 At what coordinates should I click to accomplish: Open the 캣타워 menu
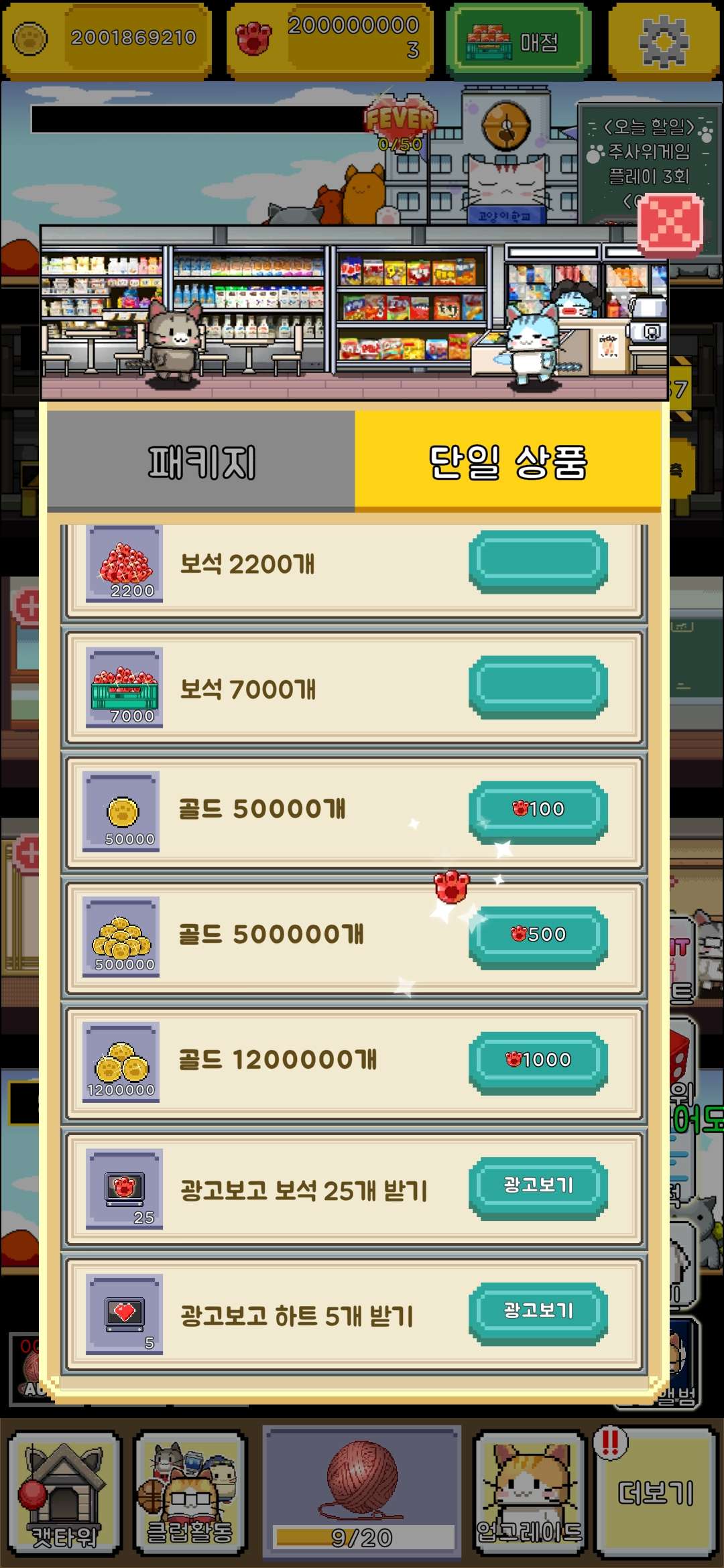point(64,1493)
